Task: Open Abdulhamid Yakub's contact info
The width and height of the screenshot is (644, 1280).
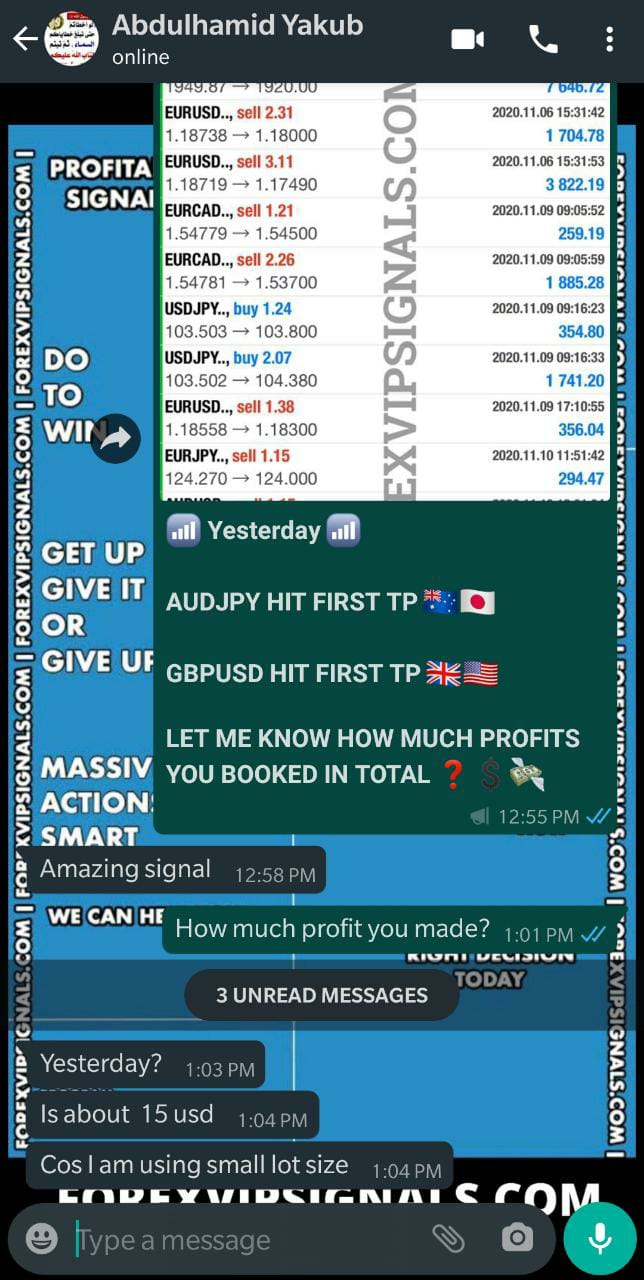Action: [237, 39]
